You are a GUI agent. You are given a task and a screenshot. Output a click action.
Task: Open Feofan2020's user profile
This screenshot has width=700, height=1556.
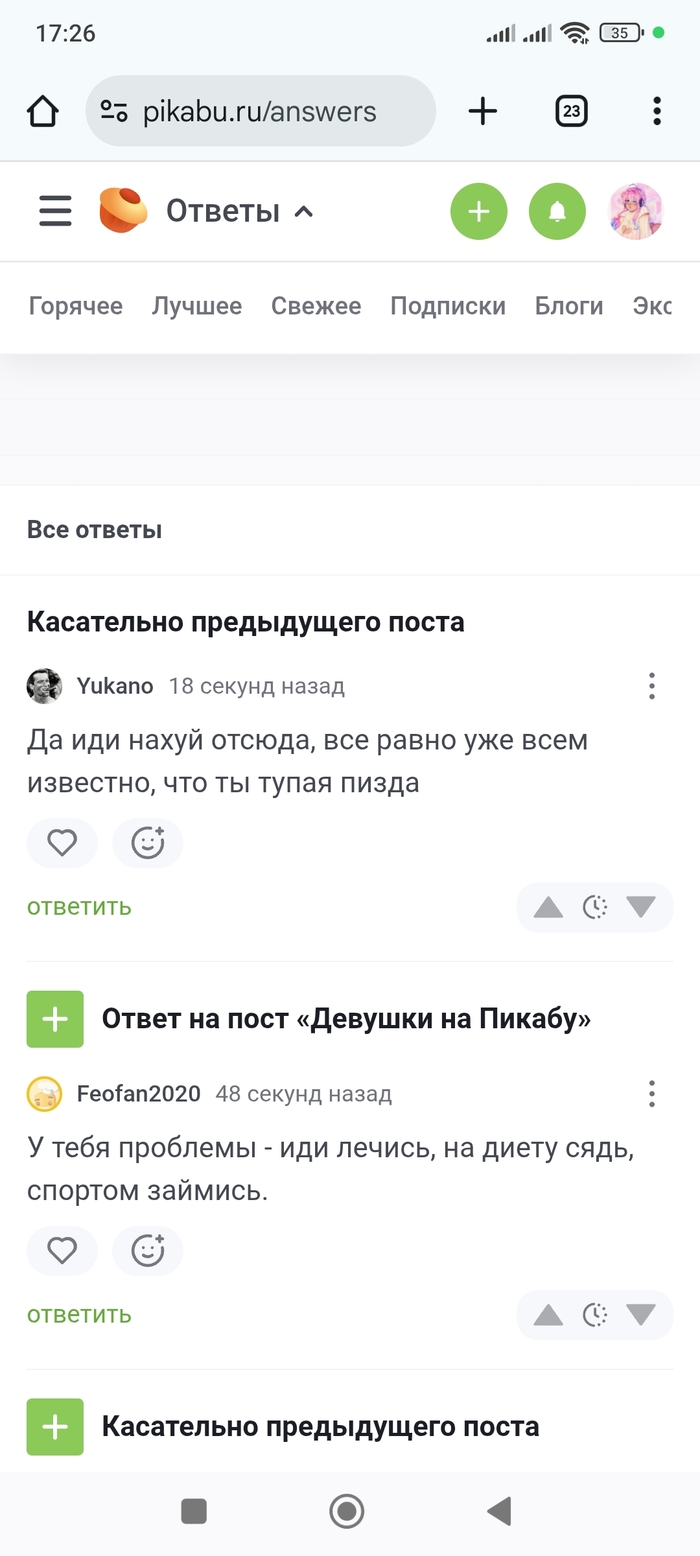138,1094
